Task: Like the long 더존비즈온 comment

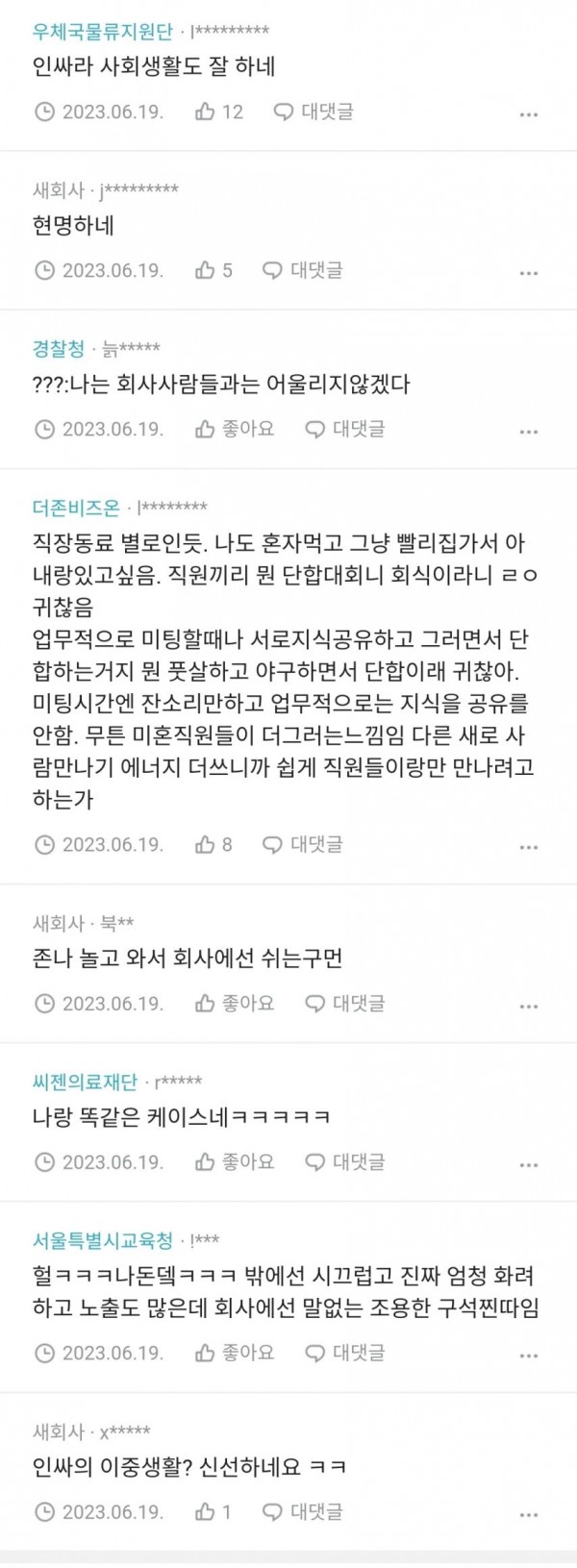Action: click(x=213, y=844)
